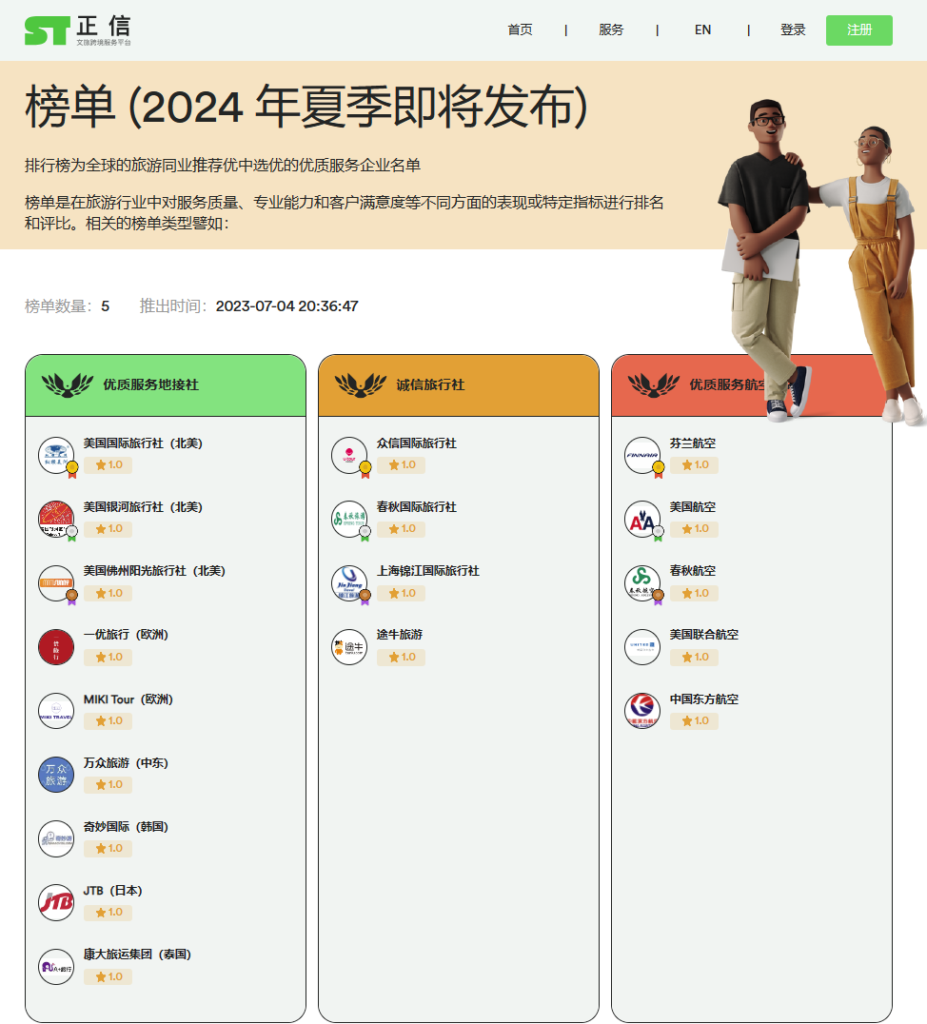This screenshot has height=1024, width=927.
Task: Switch language to EN
Action: [x=703, y=30]
